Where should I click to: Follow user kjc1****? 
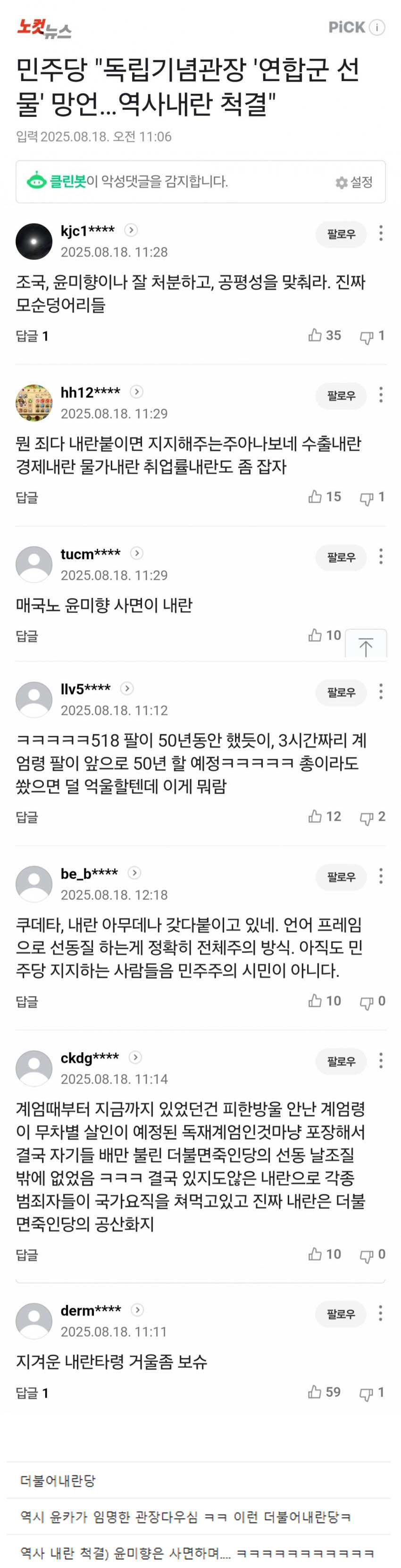341,234
